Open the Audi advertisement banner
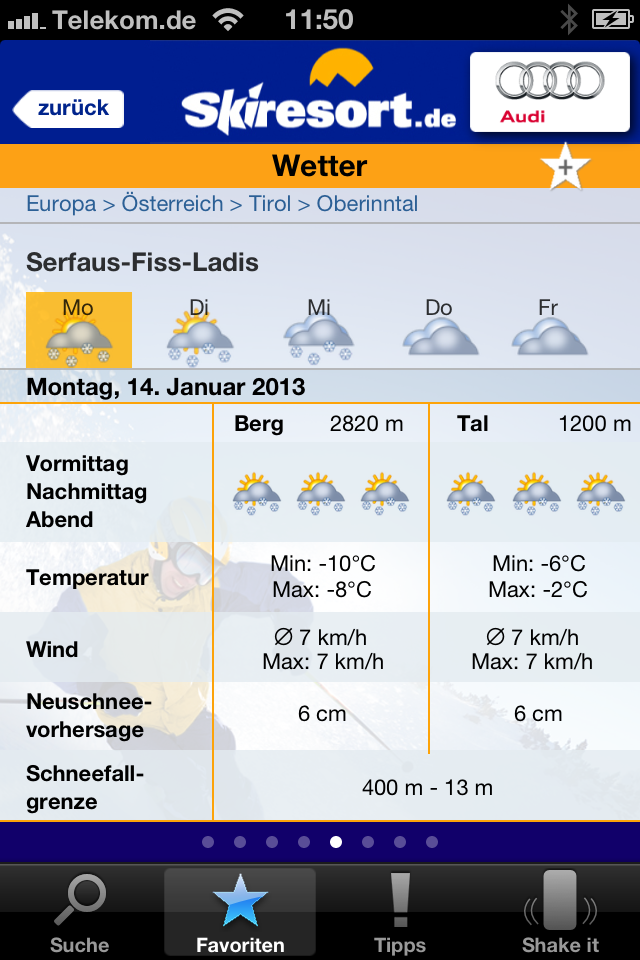Viewport: 640px width, 960px height. 549,93
